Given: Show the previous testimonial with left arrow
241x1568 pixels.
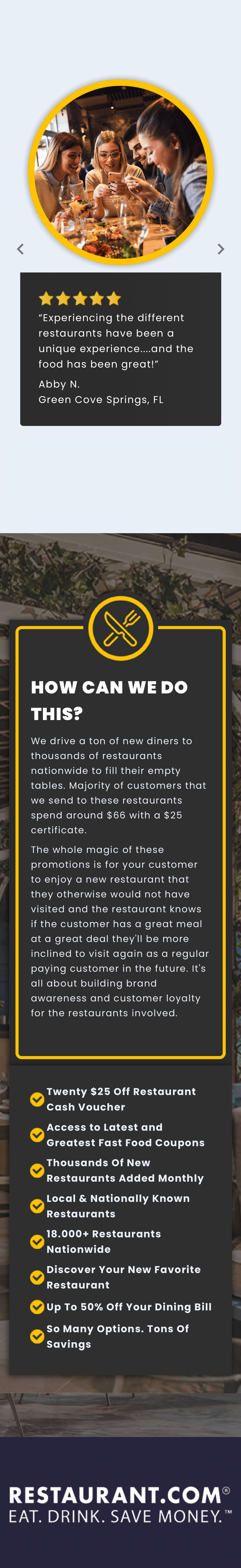Looking at the screenshot, I should (20, 249).
